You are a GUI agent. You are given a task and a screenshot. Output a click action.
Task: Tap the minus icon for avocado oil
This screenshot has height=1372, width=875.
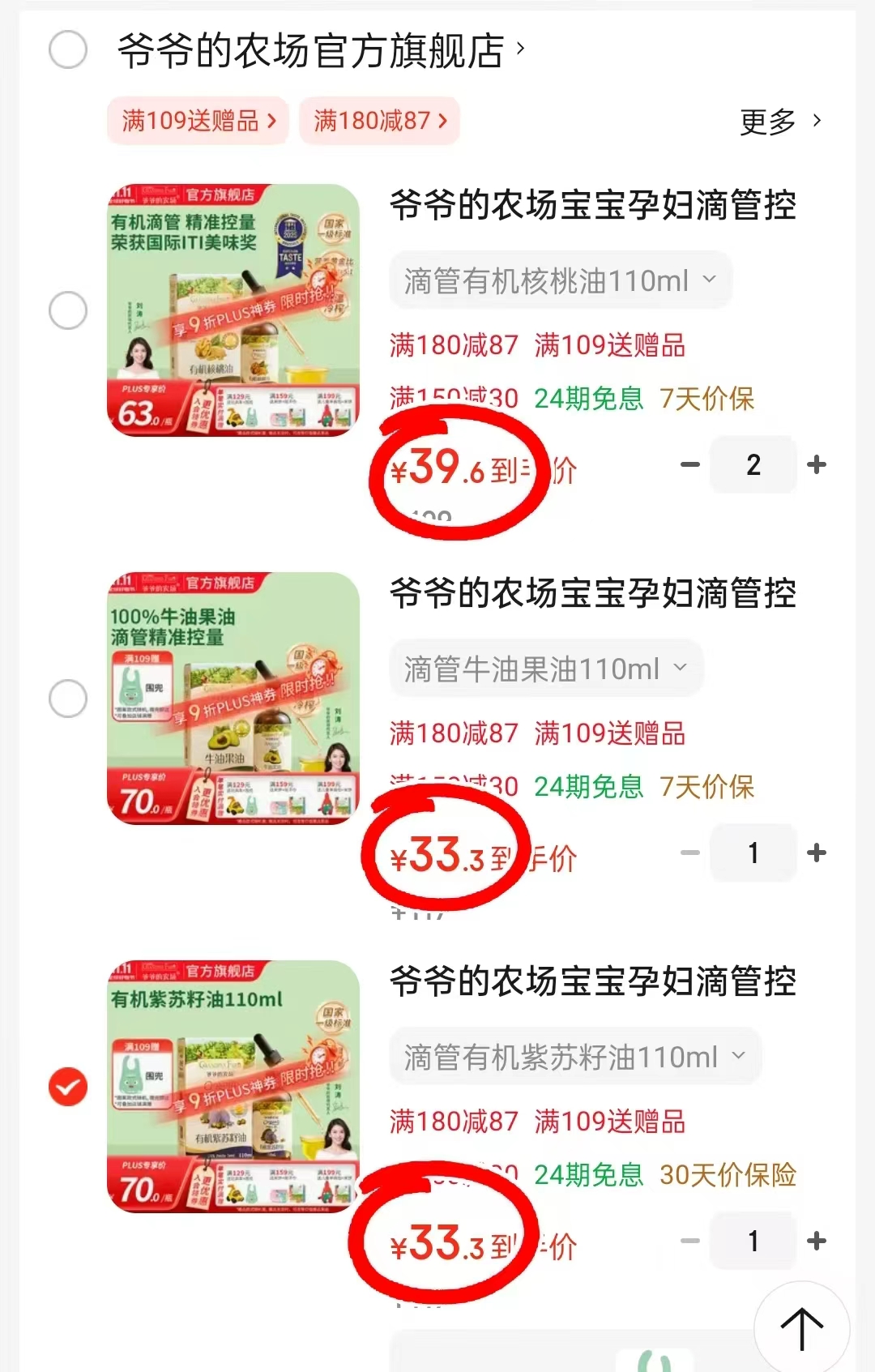690,853
